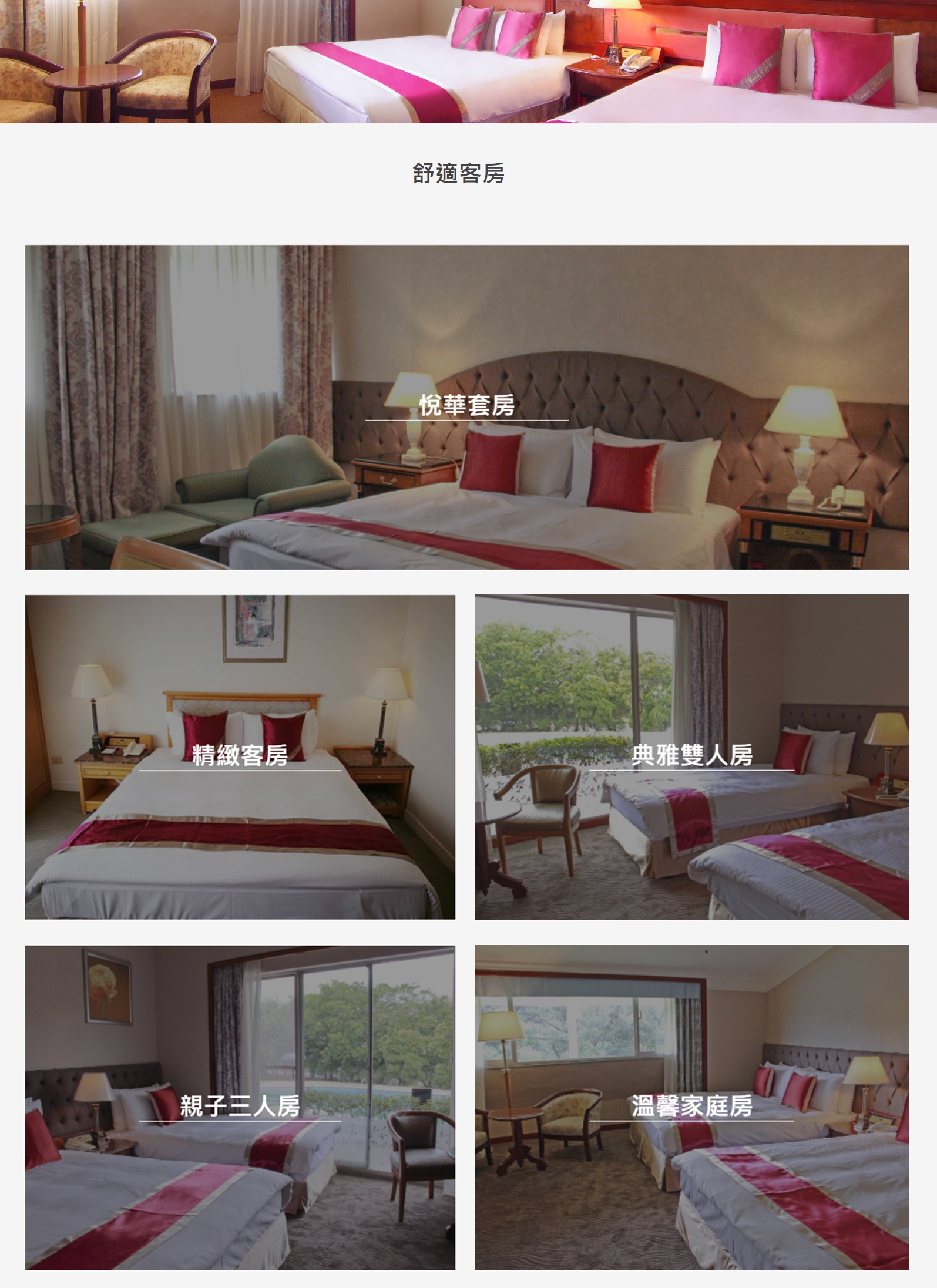The width and height of the screenshot is (937, 1288).
Task: Select the 精緻客房 room card
Action: [x=240, y=756]
